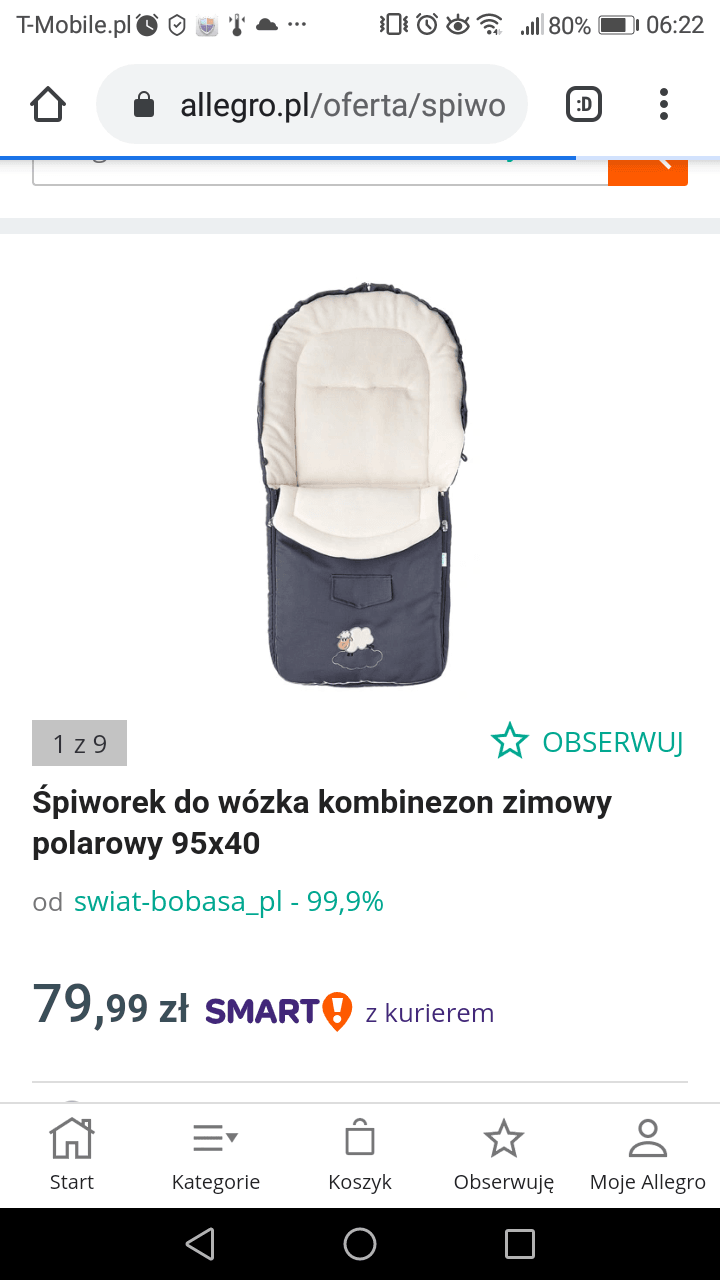Tap the orange search button
This screenshot has height=1280, width=720.
(647, 170)
